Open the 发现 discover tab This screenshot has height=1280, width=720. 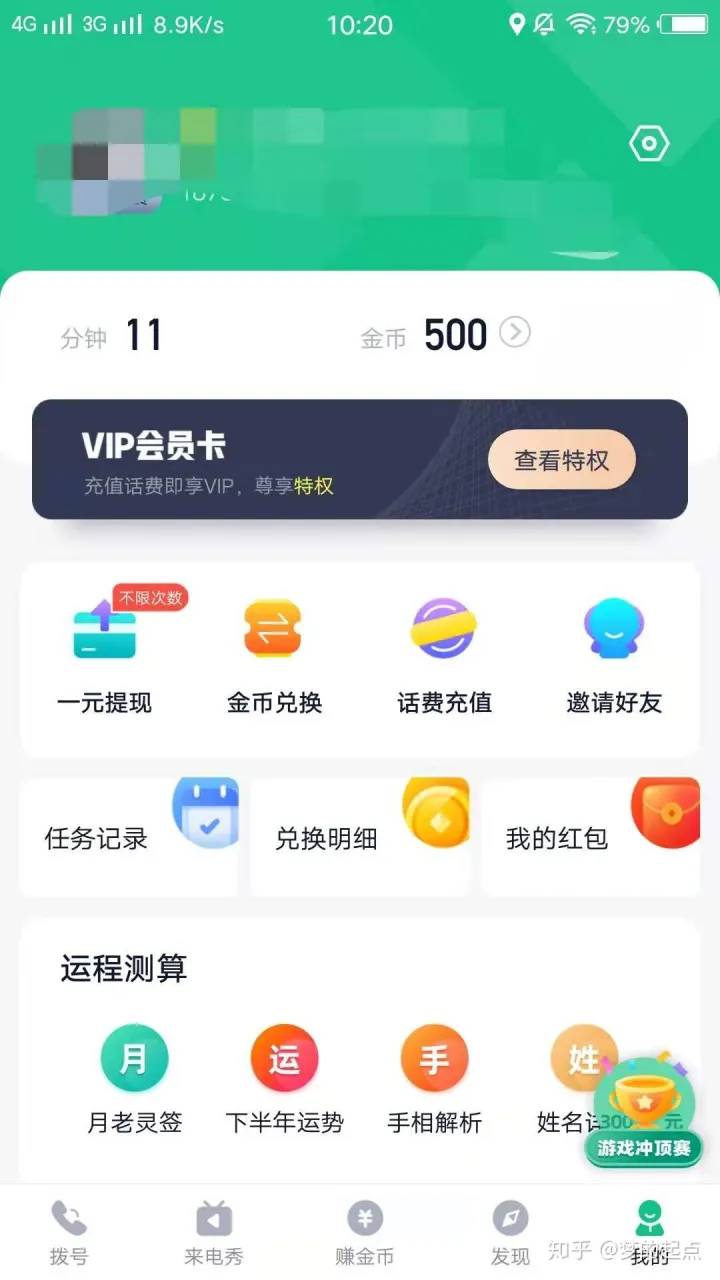point(508,1232)
